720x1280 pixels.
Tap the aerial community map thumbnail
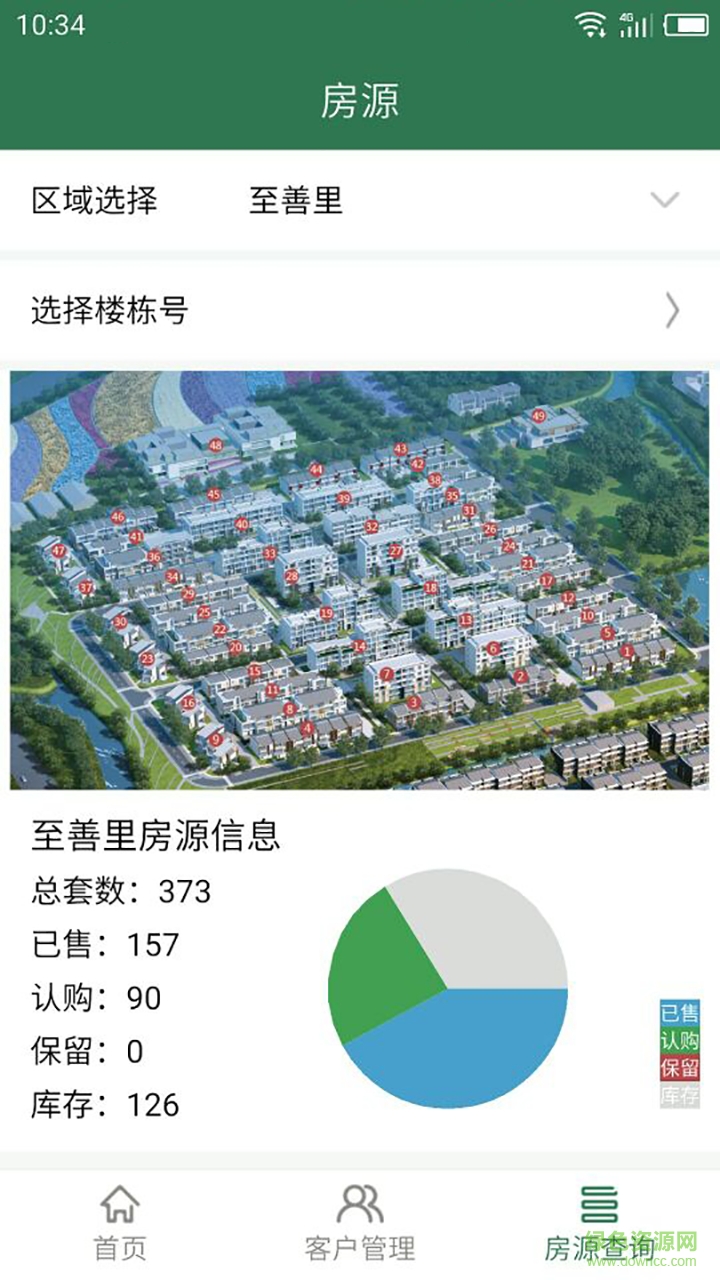360,578
